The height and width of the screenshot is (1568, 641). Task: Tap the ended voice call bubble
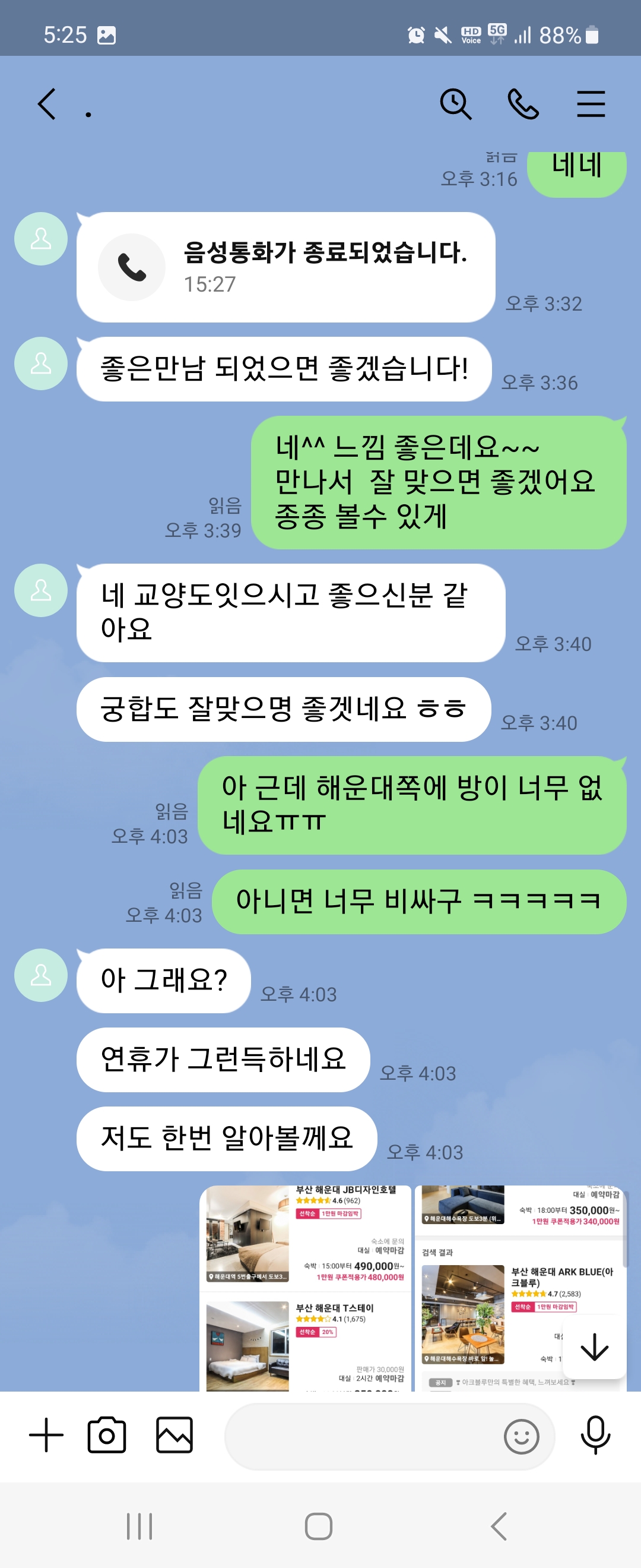(x=286, y=267)
